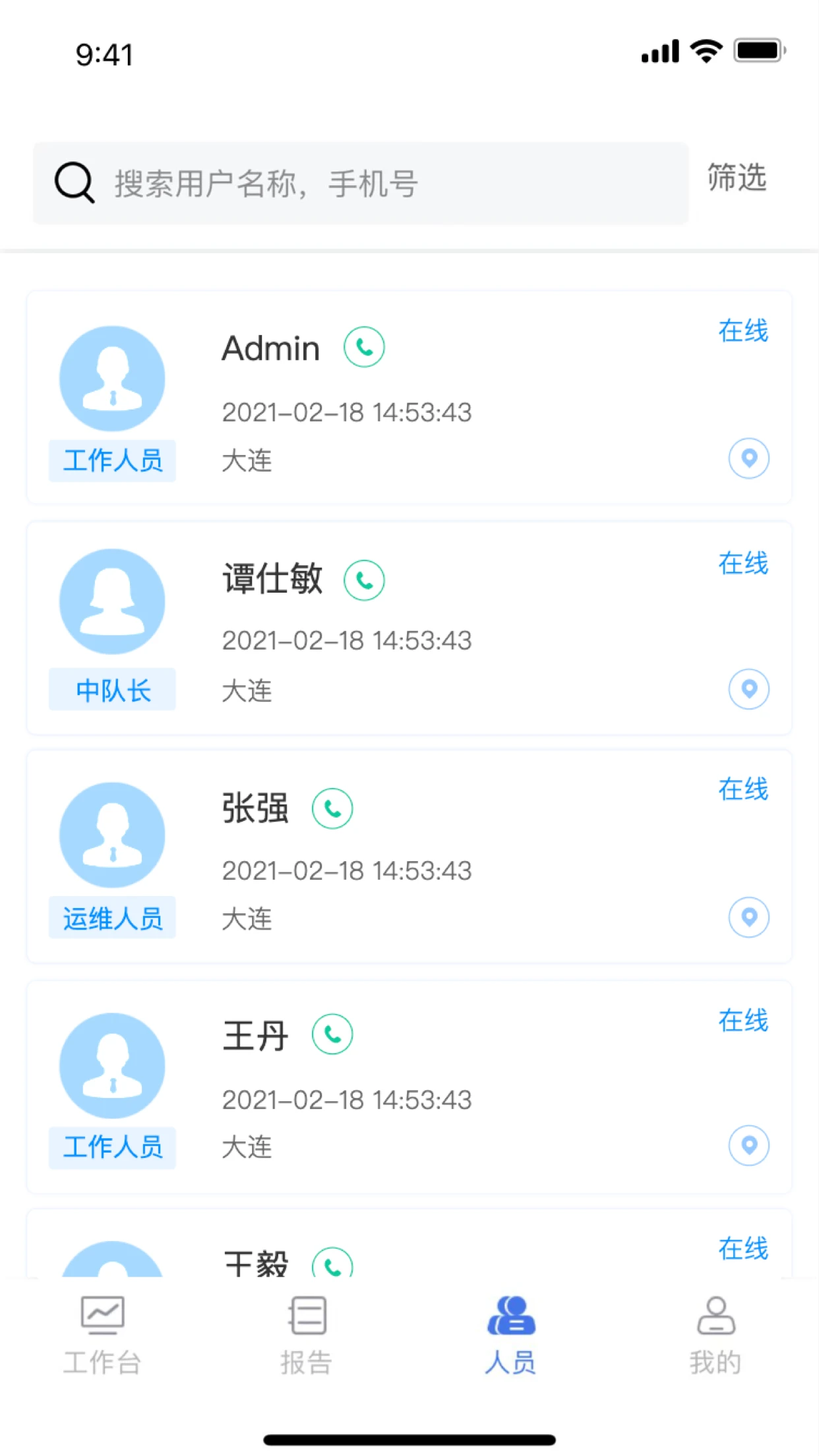819x1456 pixels.
Task: Tap 张强's avatar thumbnail
Action: point(112,835)
